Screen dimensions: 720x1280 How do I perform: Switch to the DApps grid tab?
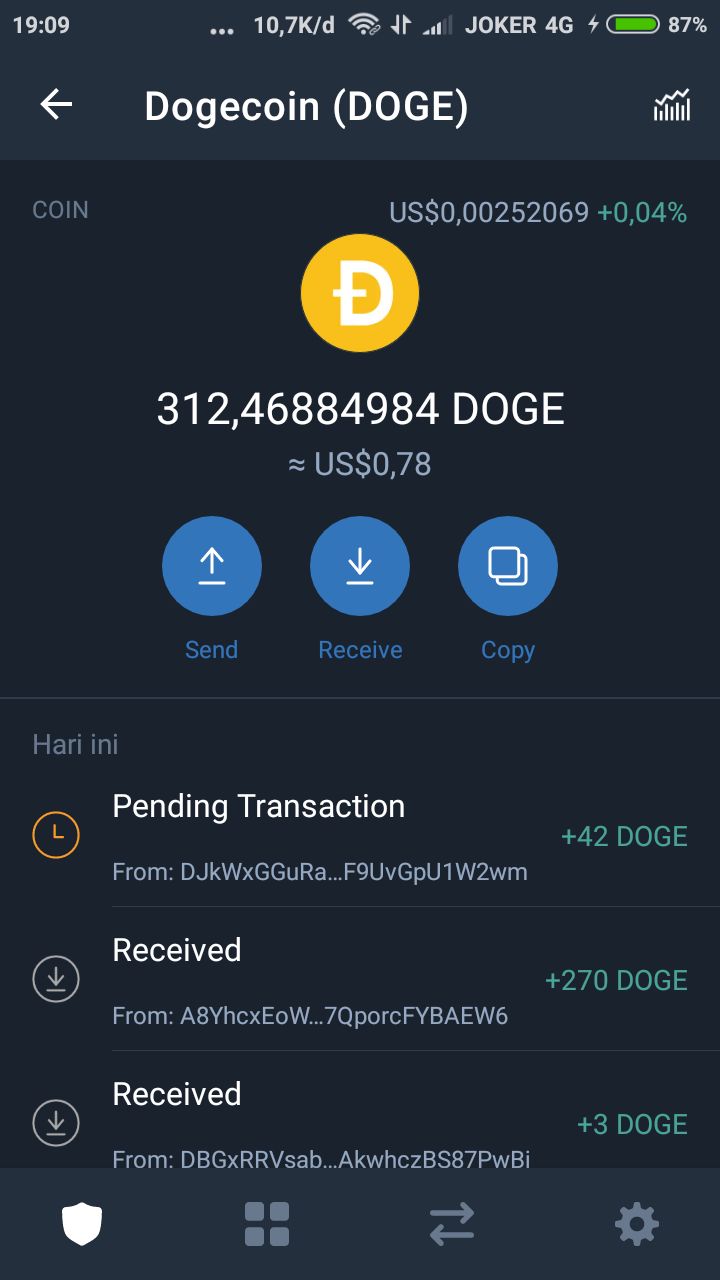tap(267, 1224)
